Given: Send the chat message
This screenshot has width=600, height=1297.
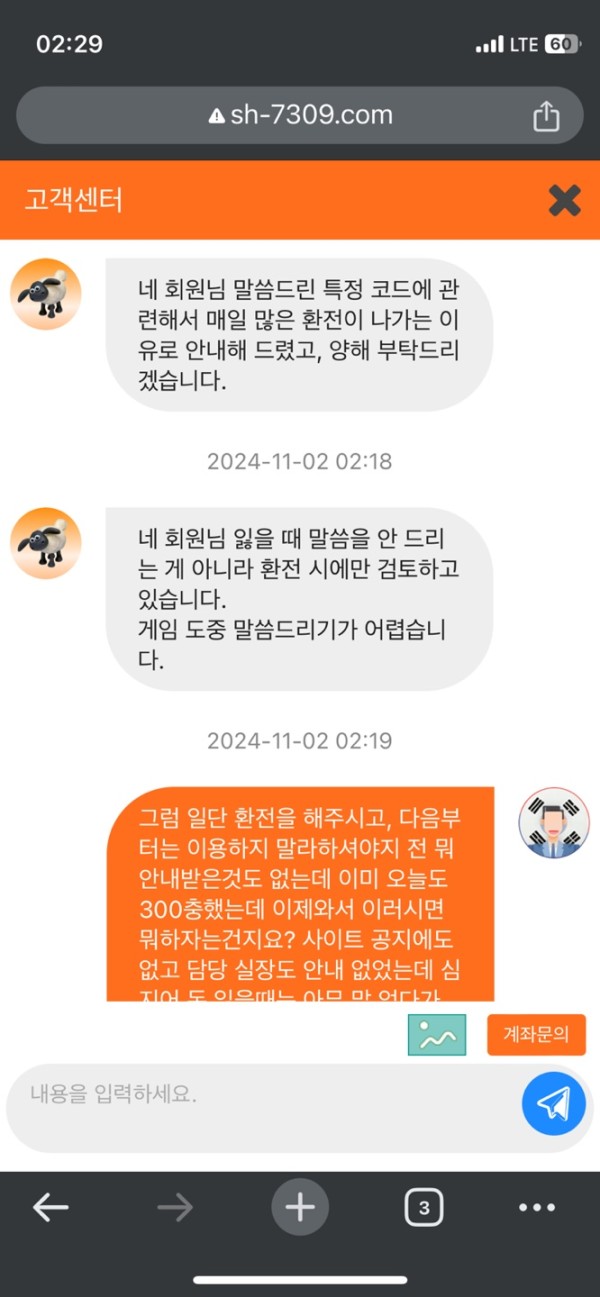Looking at the screenshot, I should (553, 1103).
